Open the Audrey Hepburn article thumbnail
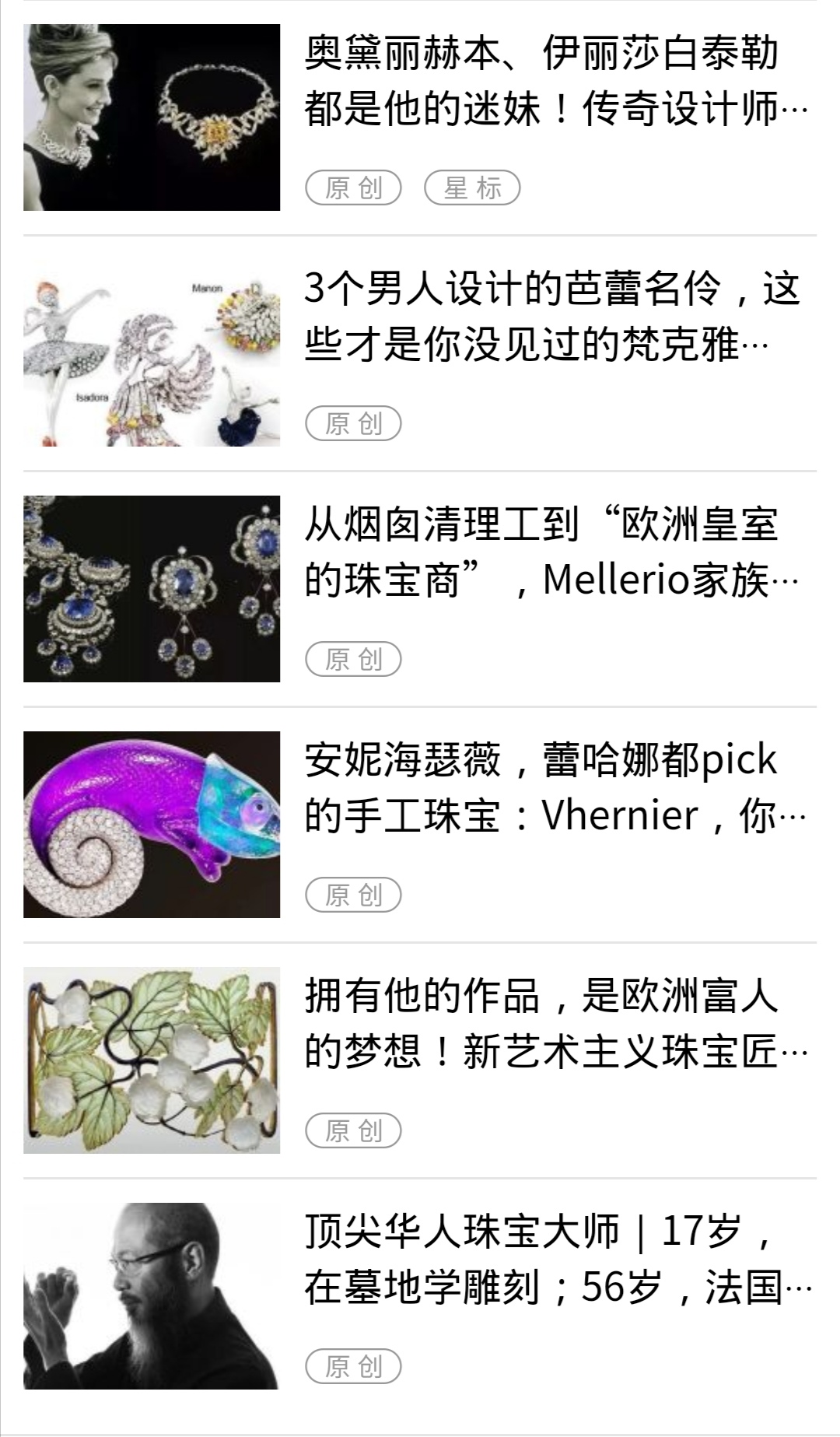 152,117
